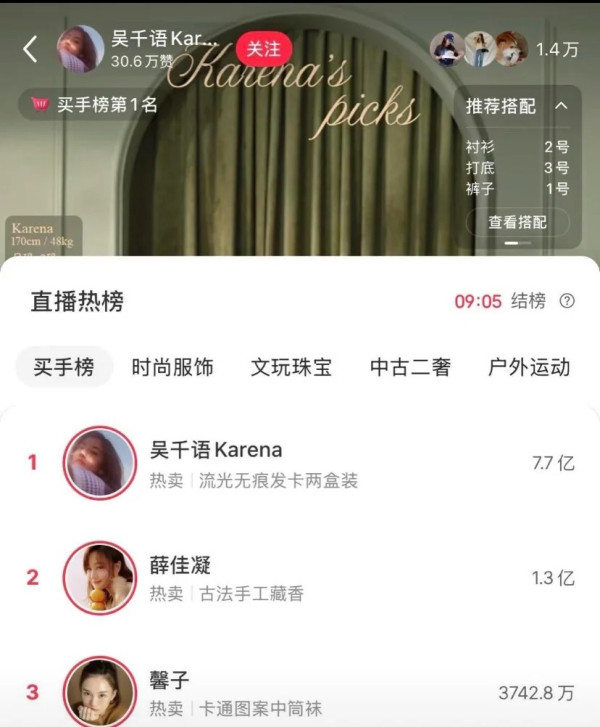The width and height of the screenshot is (600, 727).
Task: Tap 查看搭配 to view outfits
Action: (517, 223)
